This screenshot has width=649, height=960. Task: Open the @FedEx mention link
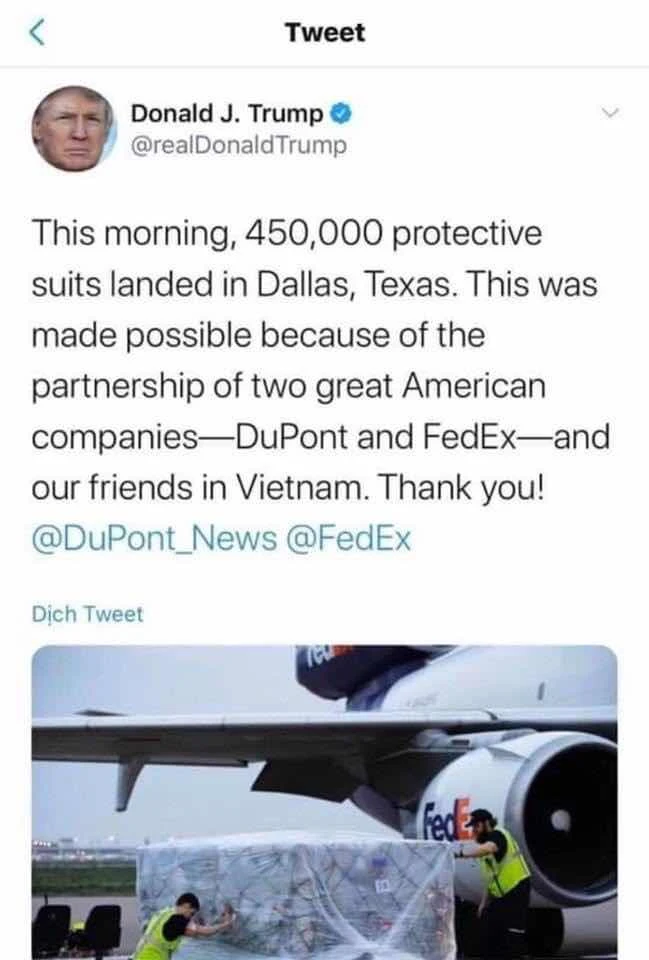349,538
